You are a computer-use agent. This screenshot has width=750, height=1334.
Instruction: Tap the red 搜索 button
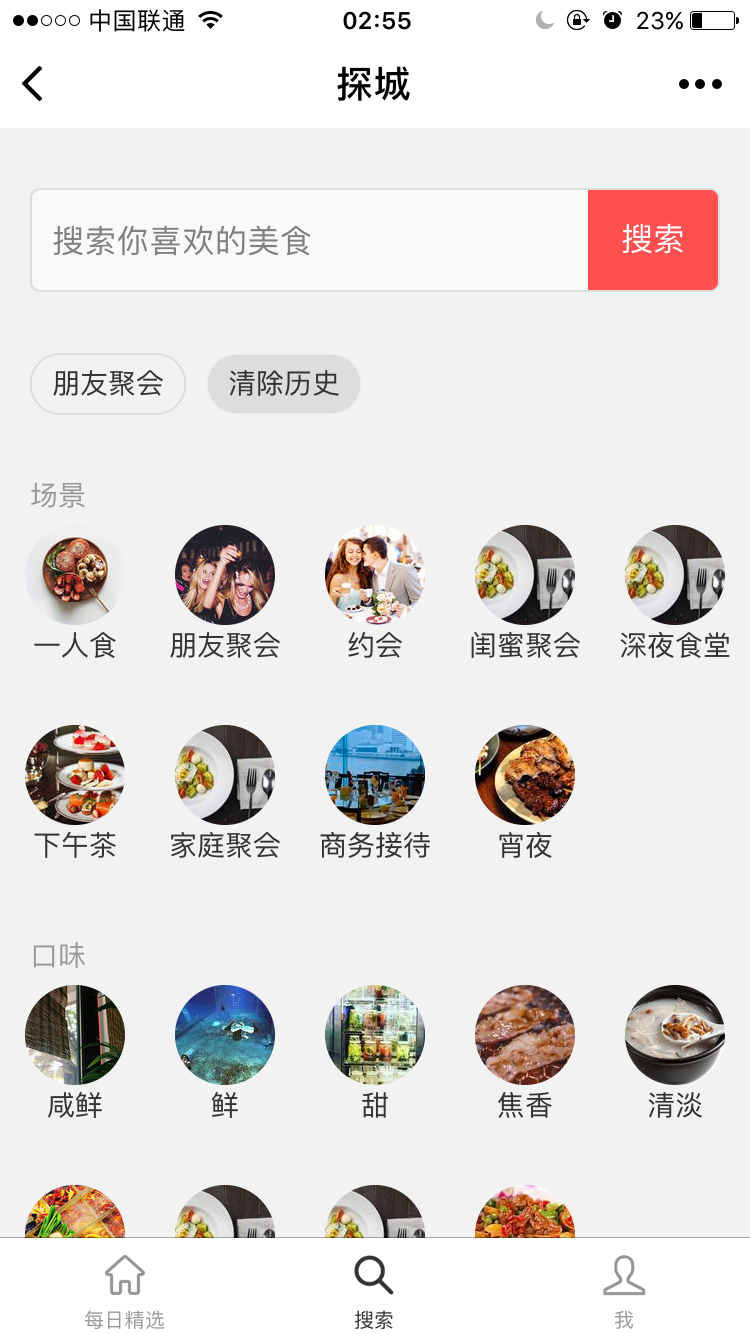pos(653,240)
